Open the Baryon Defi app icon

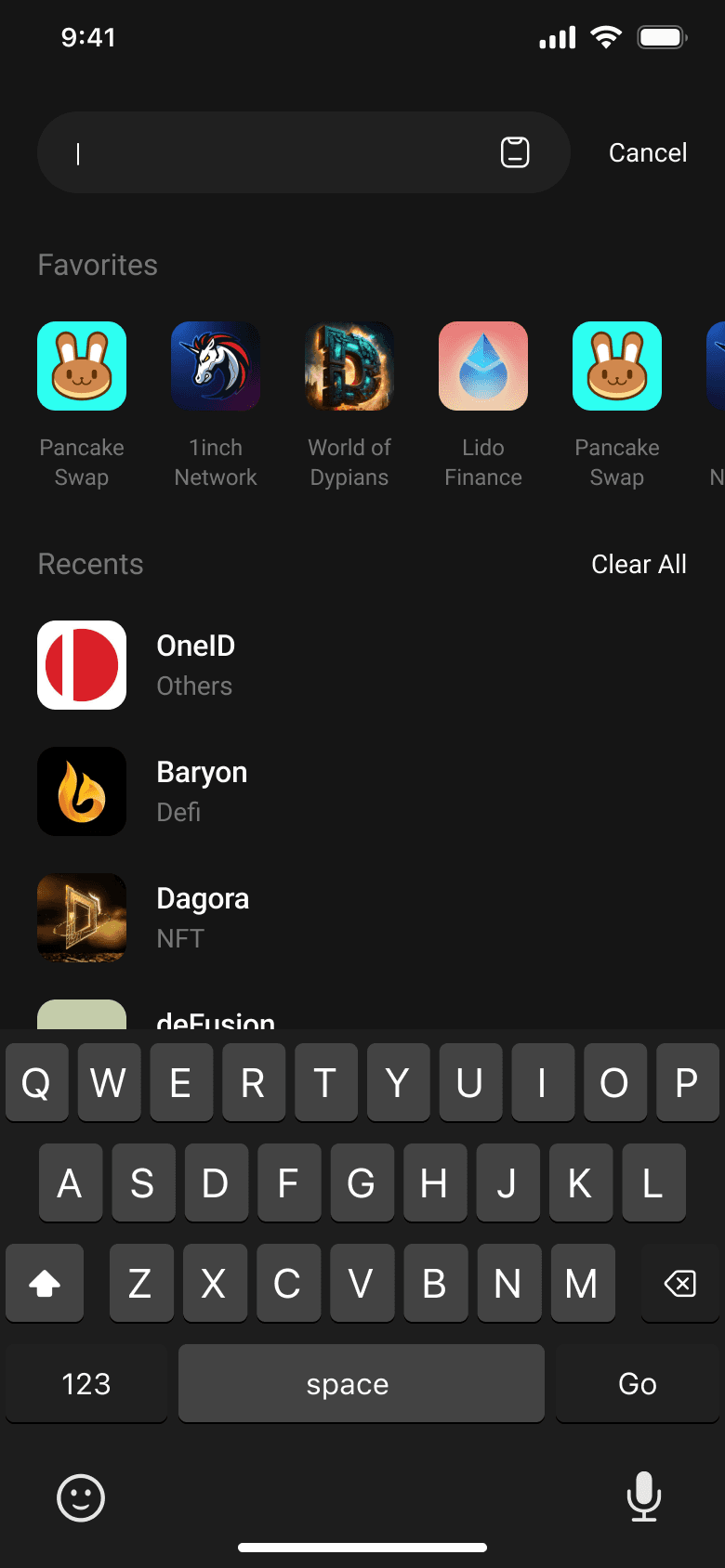click(82, 791)
